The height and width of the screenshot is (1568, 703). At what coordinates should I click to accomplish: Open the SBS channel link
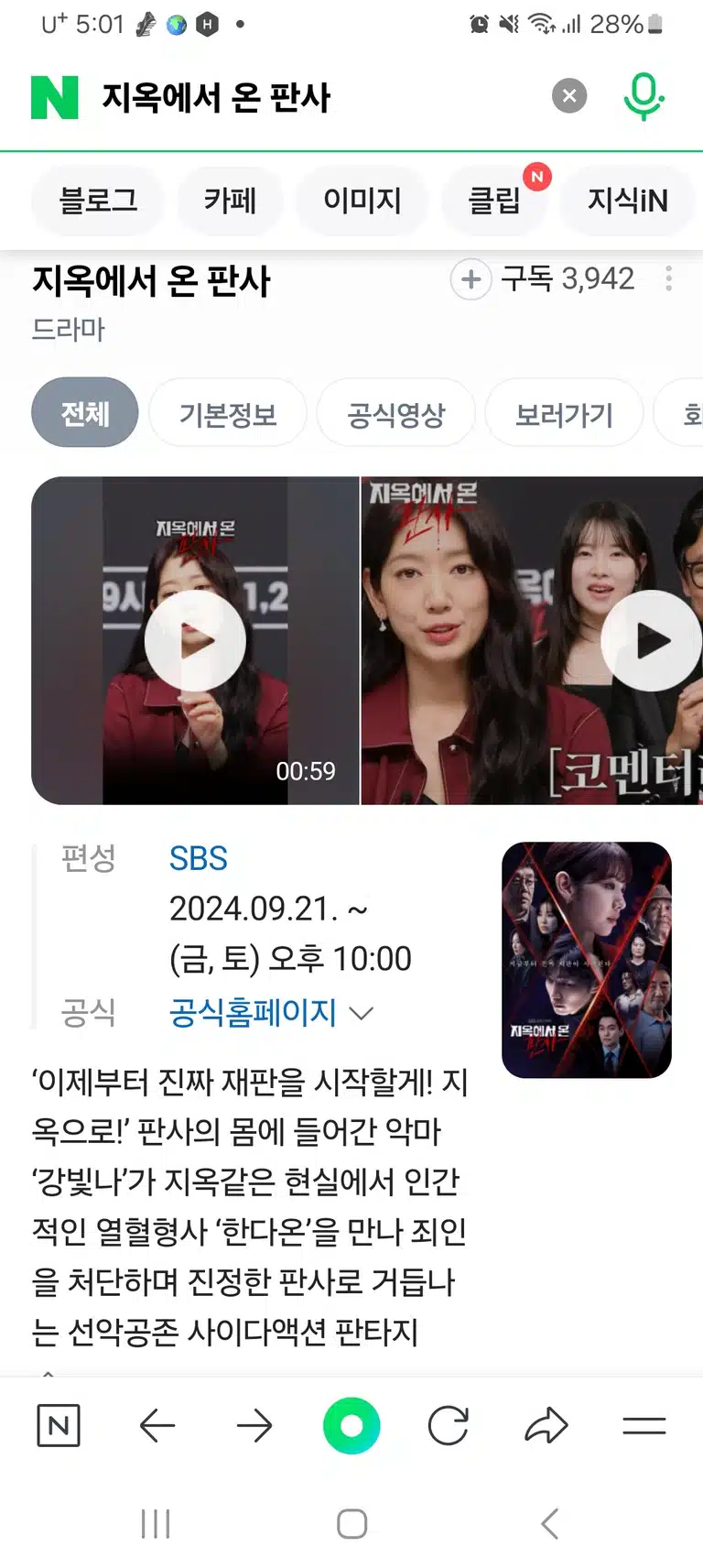198,858
